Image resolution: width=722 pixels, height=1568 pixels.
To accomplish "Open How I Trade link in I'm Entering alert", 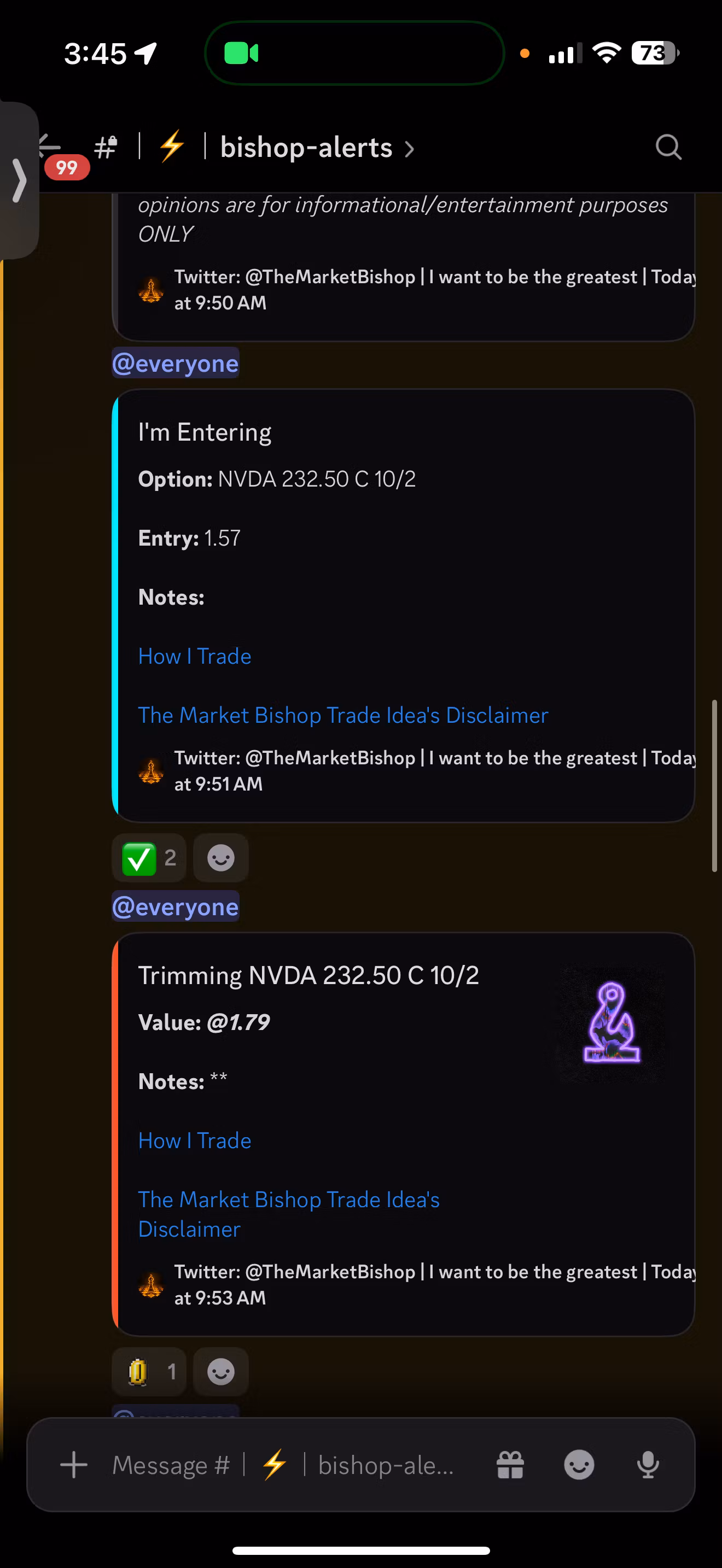I will 195,656.
